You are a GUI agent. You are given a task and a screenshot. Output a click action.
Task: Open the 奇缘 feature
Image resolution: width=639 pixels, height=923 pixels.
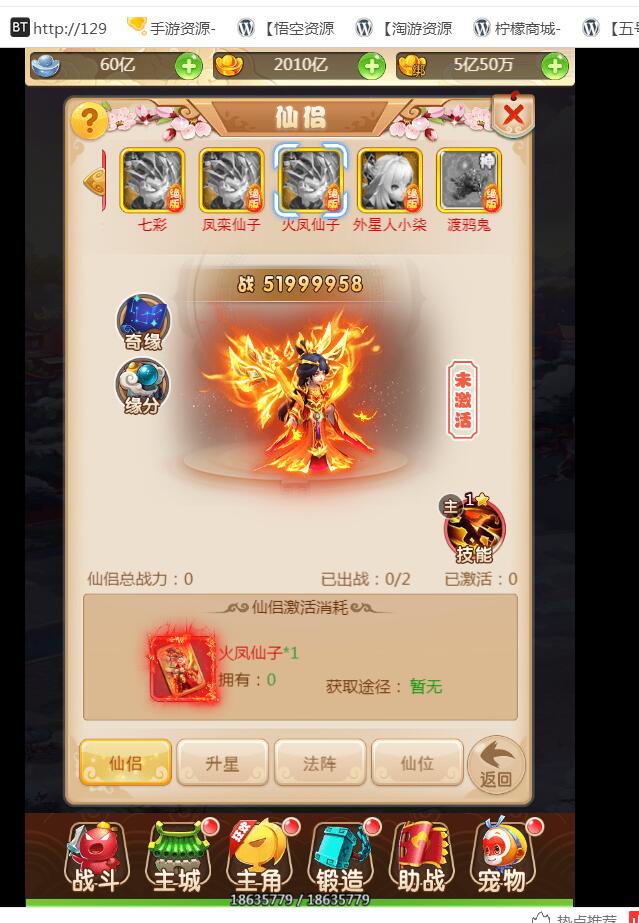(143, 322)
